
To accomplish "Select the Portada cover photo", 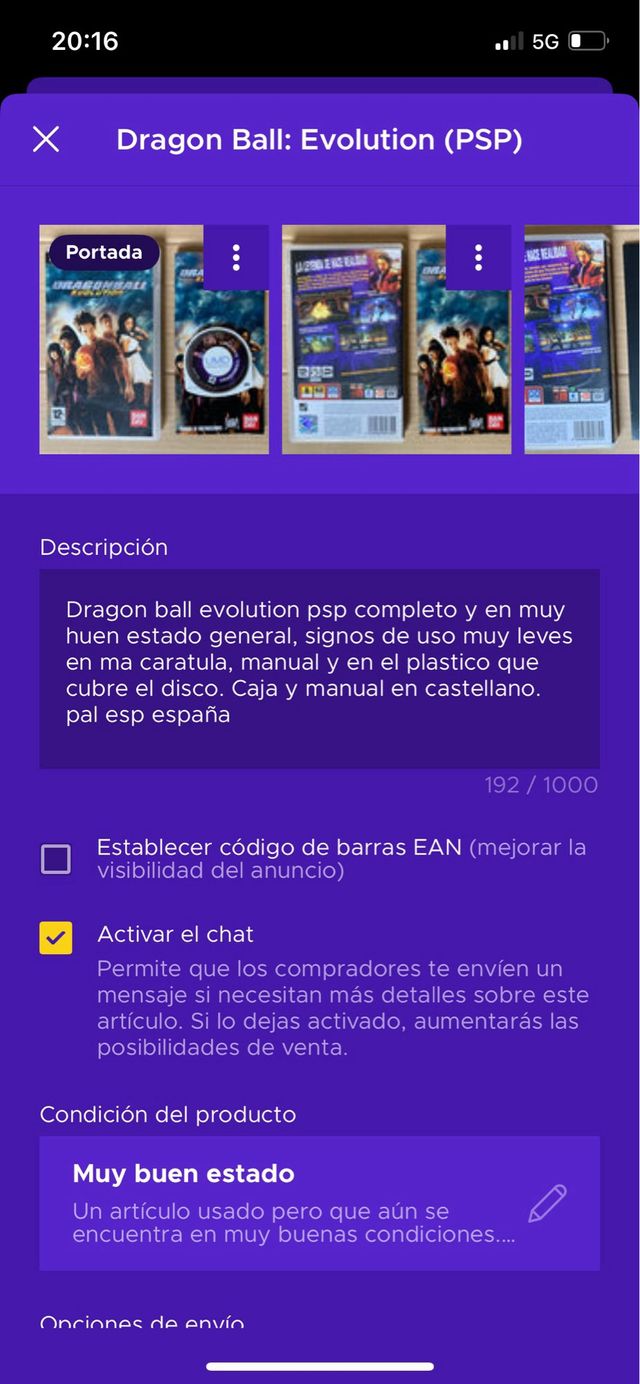I will point(130,360).
